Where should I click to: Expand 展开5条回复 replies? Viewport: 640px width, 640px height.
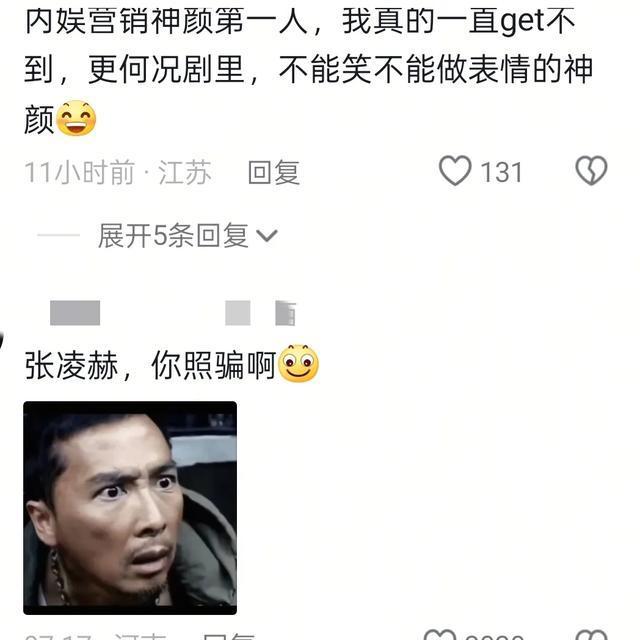[x=187, y=236]
